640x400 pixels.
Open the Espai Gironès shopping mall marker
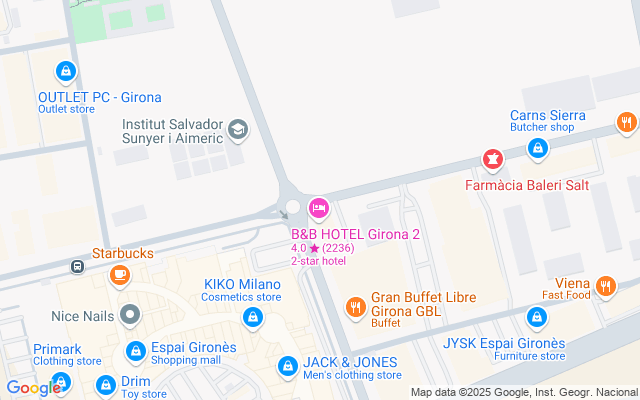[135, 352]
